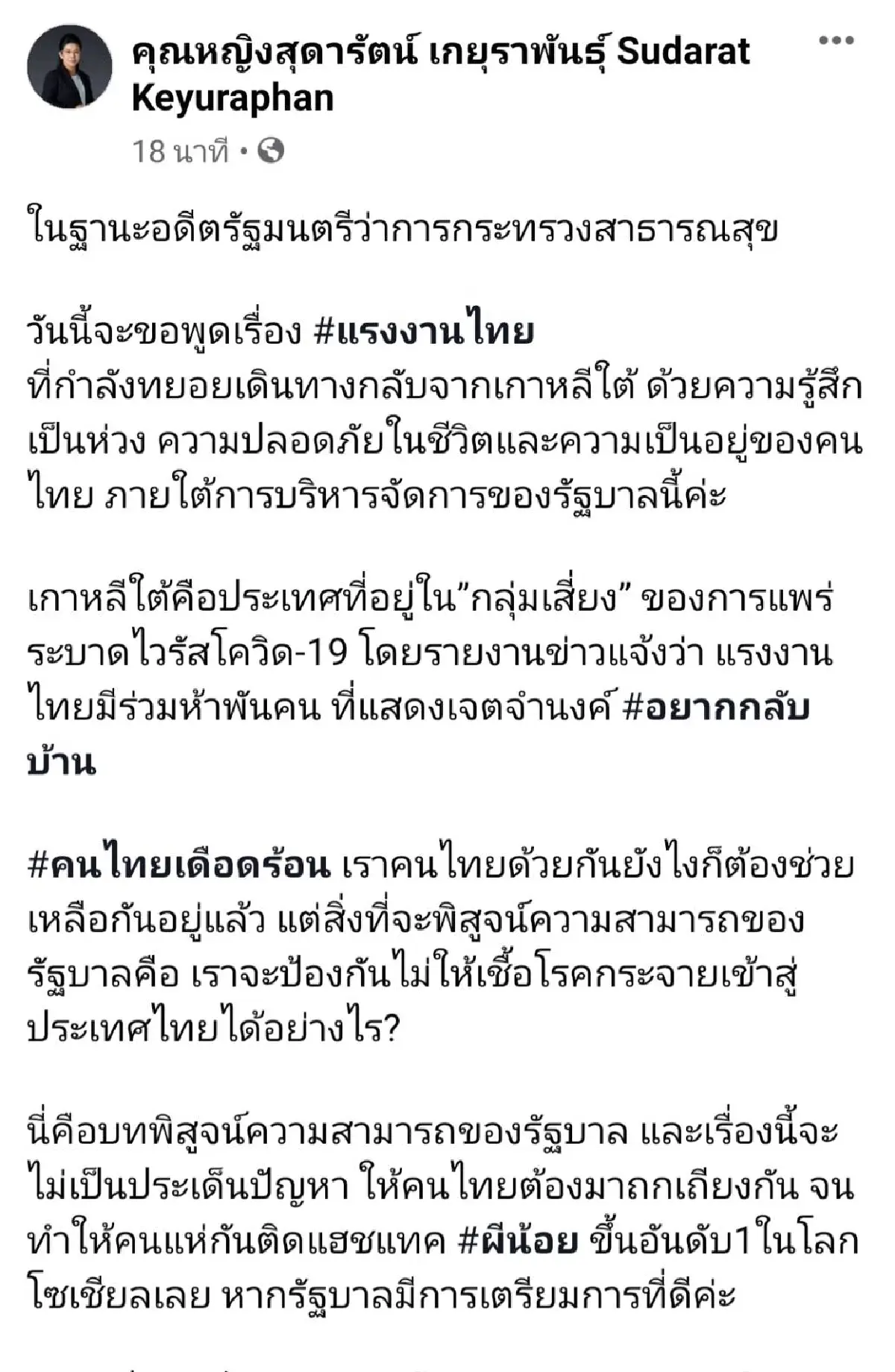The image size is (895, 1372).
Task: Click the timestamp link under the author name
Action: coord(178,149)
